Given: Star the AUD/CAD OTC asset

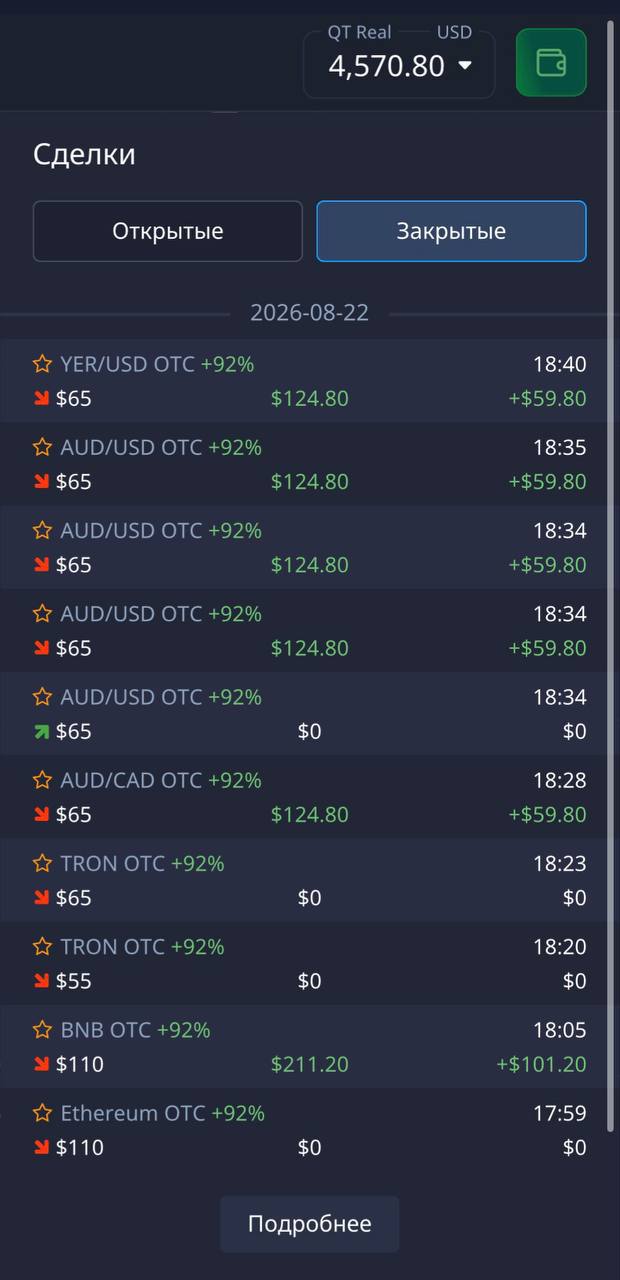Looking at the screenshot, I should pyautogui.click(x=42, y=779).
